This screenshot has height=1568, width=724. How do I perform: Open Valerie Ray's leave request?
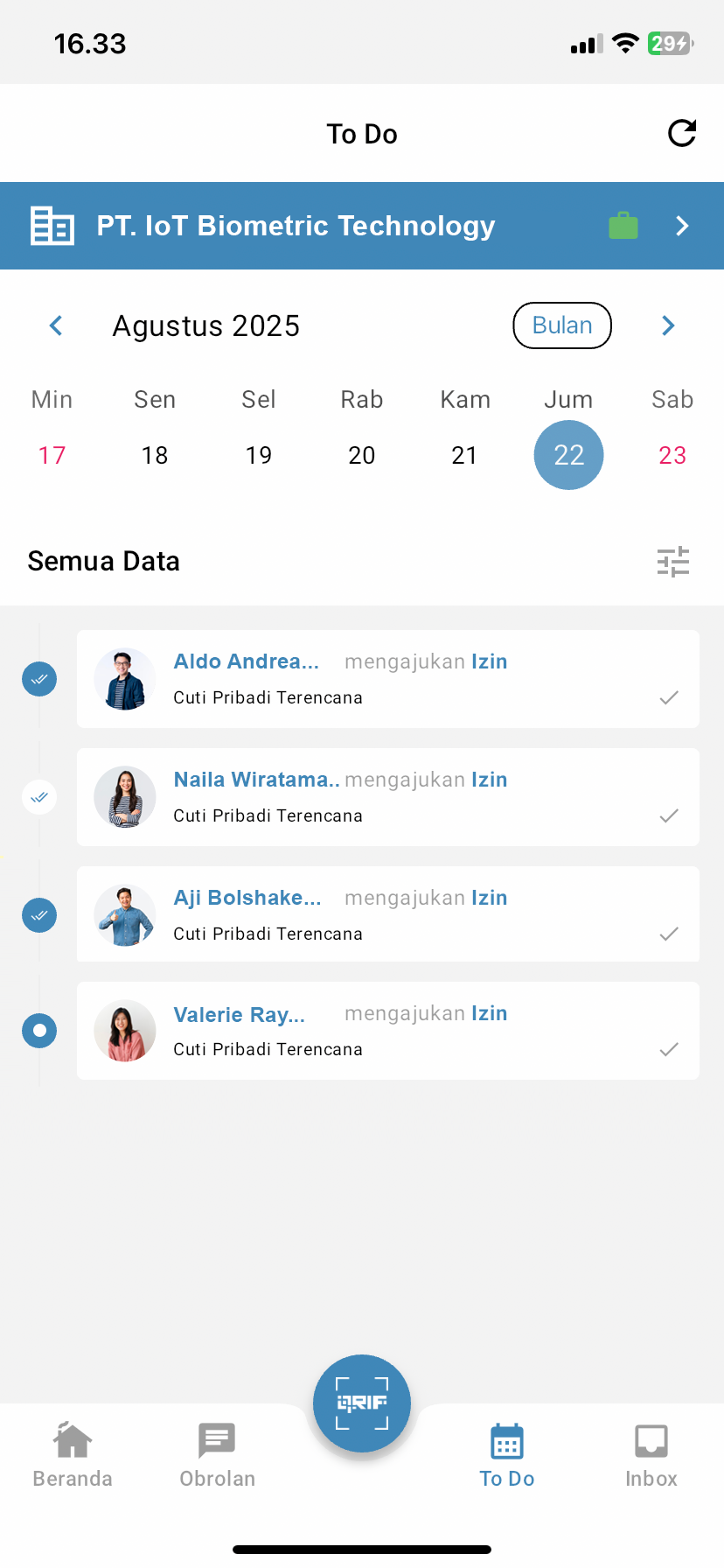[387, 1031]
